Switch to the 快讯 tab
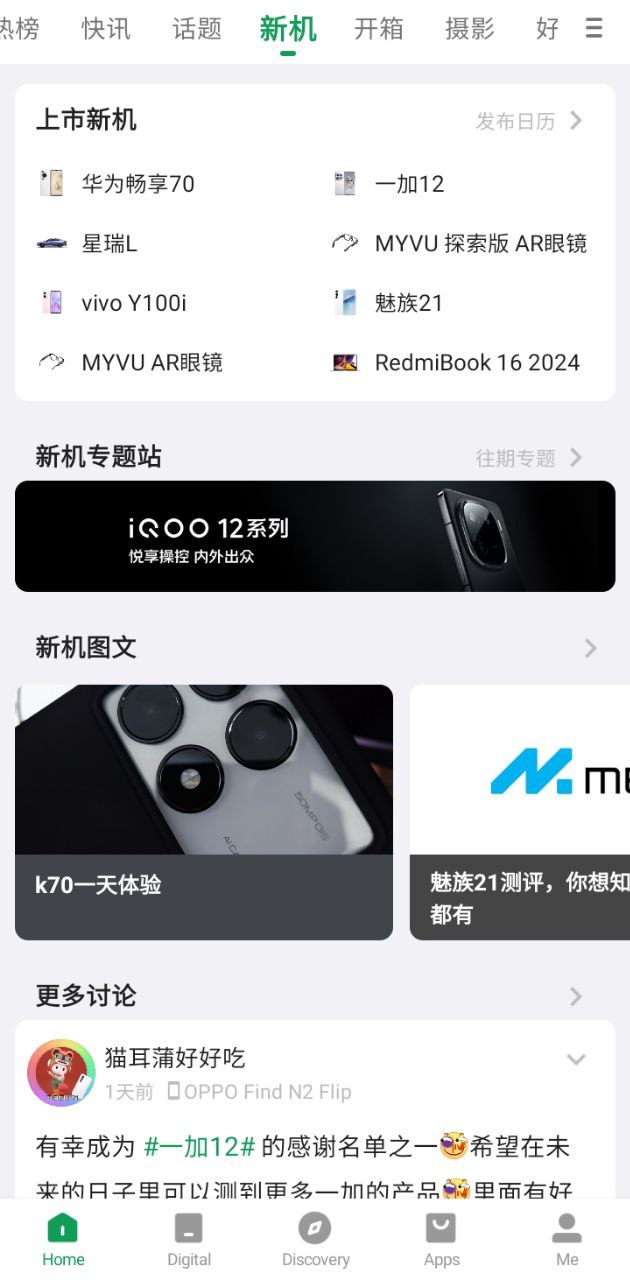This screenshot has height=1280, width=630. 106,29
